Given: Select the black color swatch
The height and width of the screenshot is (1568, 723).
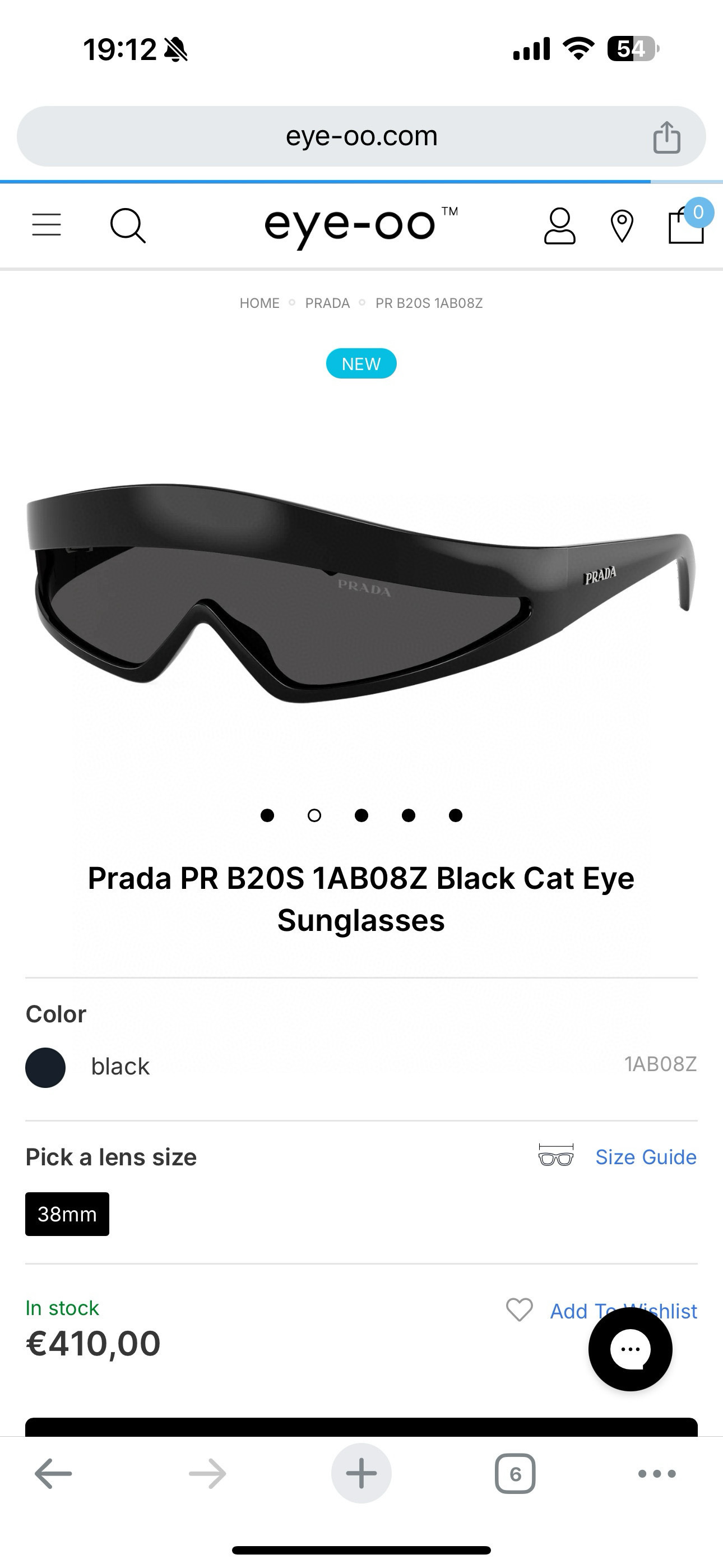Looking at the screenshot, I should pyautogui.click(x=45, y=1067).
